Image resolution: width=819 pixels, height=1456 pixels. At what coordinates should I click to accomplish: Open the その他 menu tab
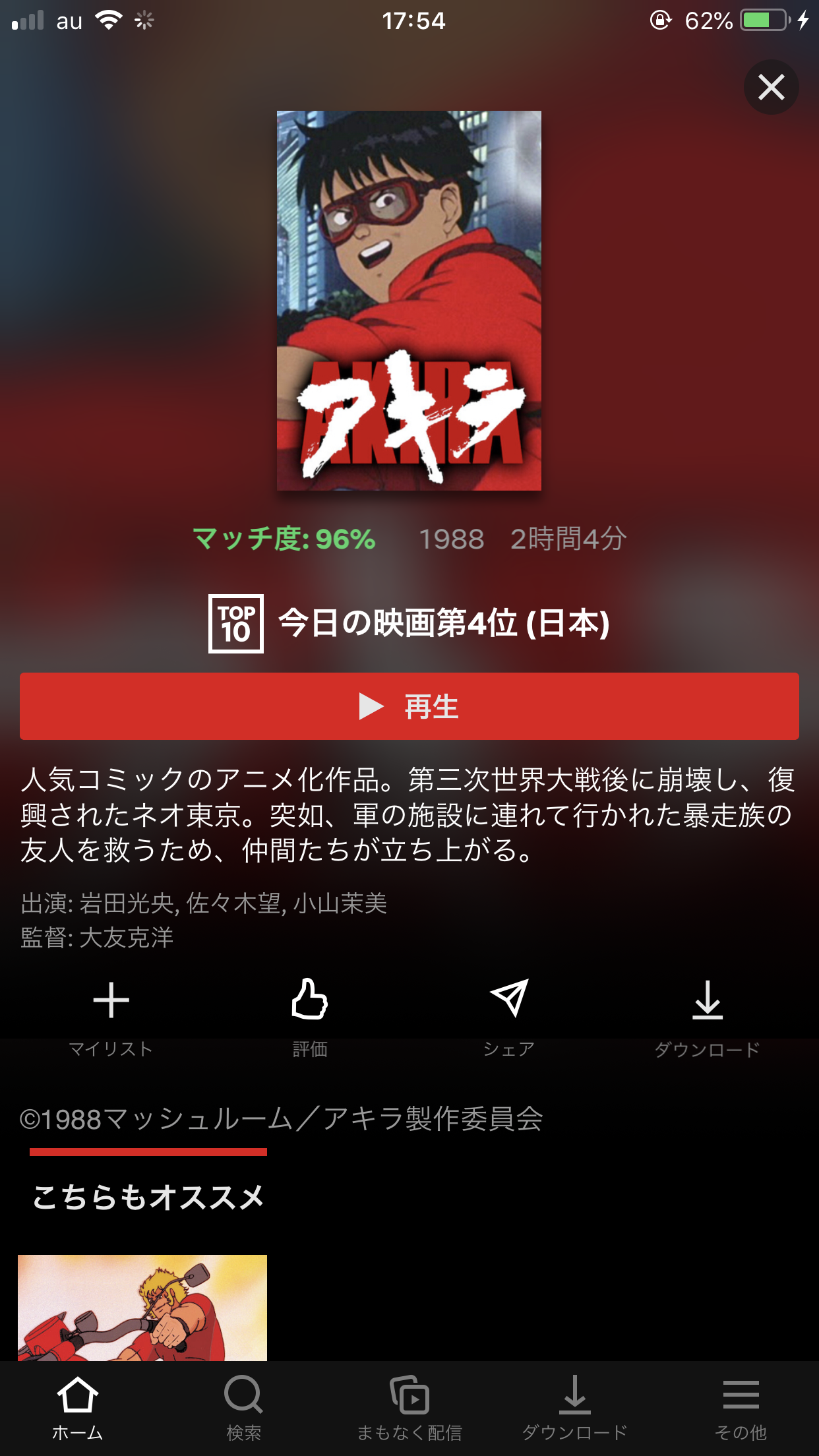pos(741,1407)
